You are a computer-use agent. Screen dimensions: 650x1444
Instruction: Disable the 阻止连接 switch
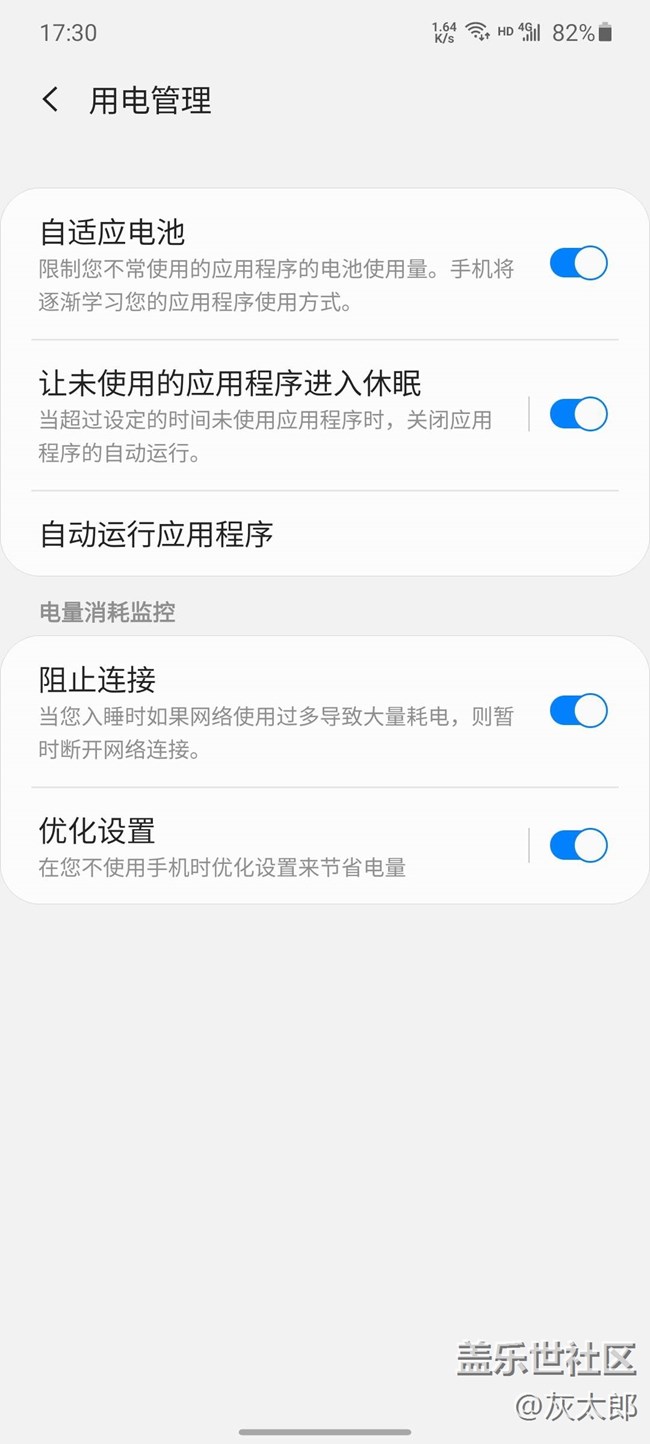coord(578,711)
